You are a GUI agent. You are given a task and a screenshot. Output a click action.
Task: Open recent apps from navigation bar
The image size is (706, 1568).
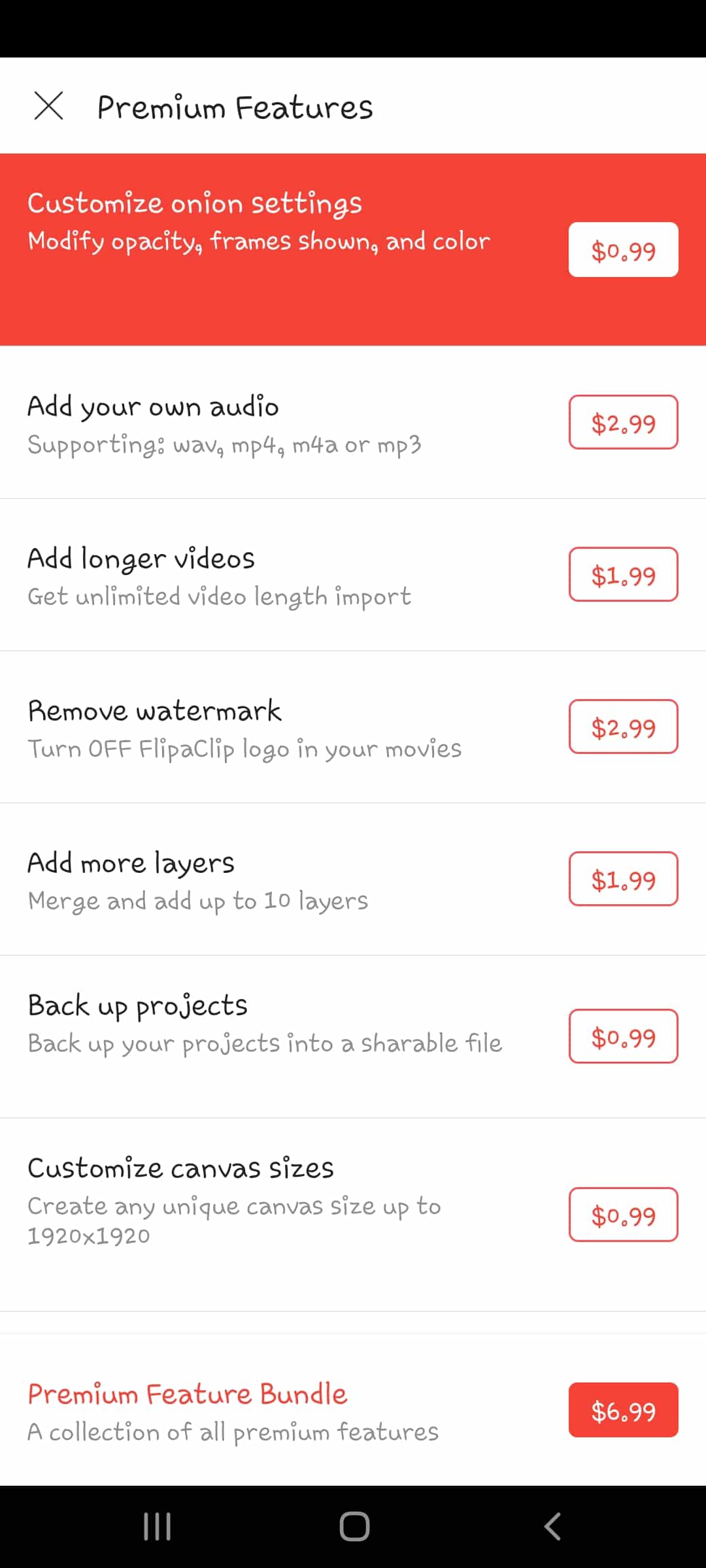[x=157, y=1526]
